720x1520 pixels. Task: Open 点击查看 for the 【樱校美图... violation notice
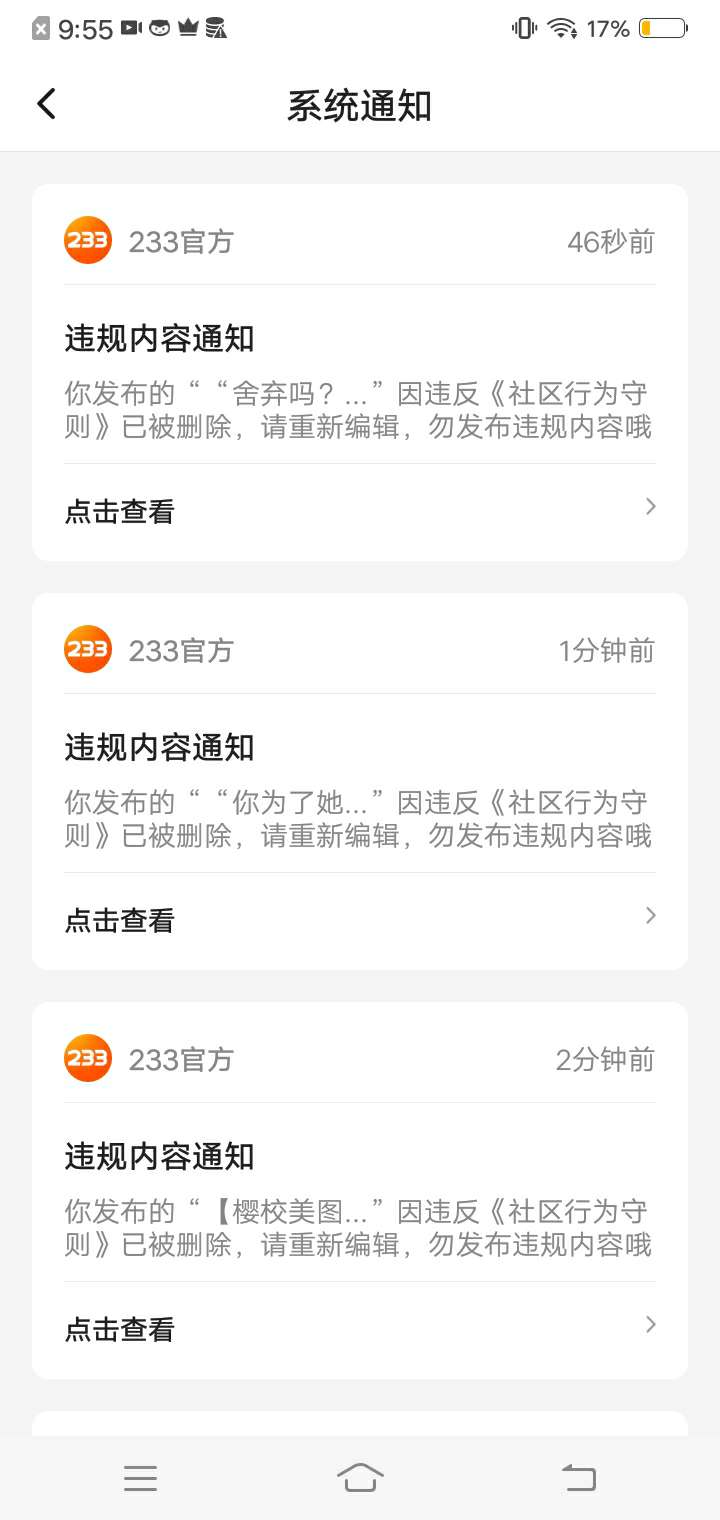click(x=360, y=1329)
